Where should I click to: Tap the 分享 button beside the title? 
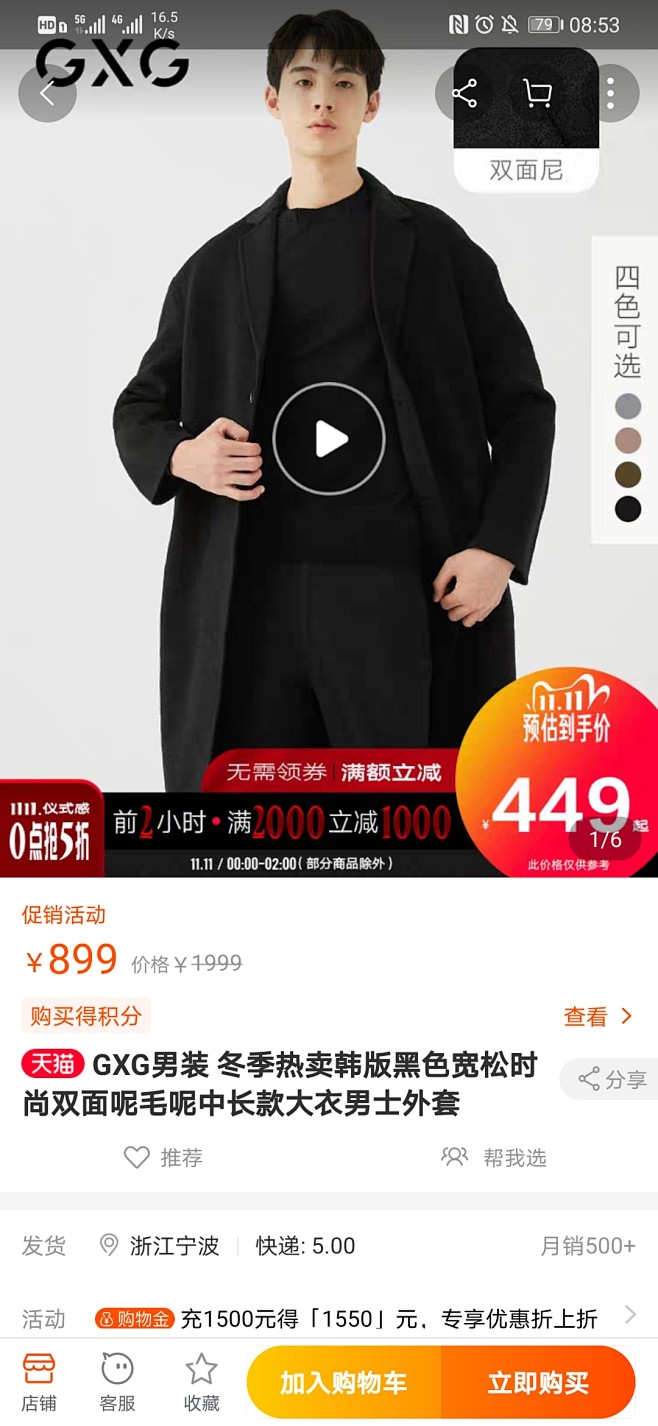(x=612, y=1079)
